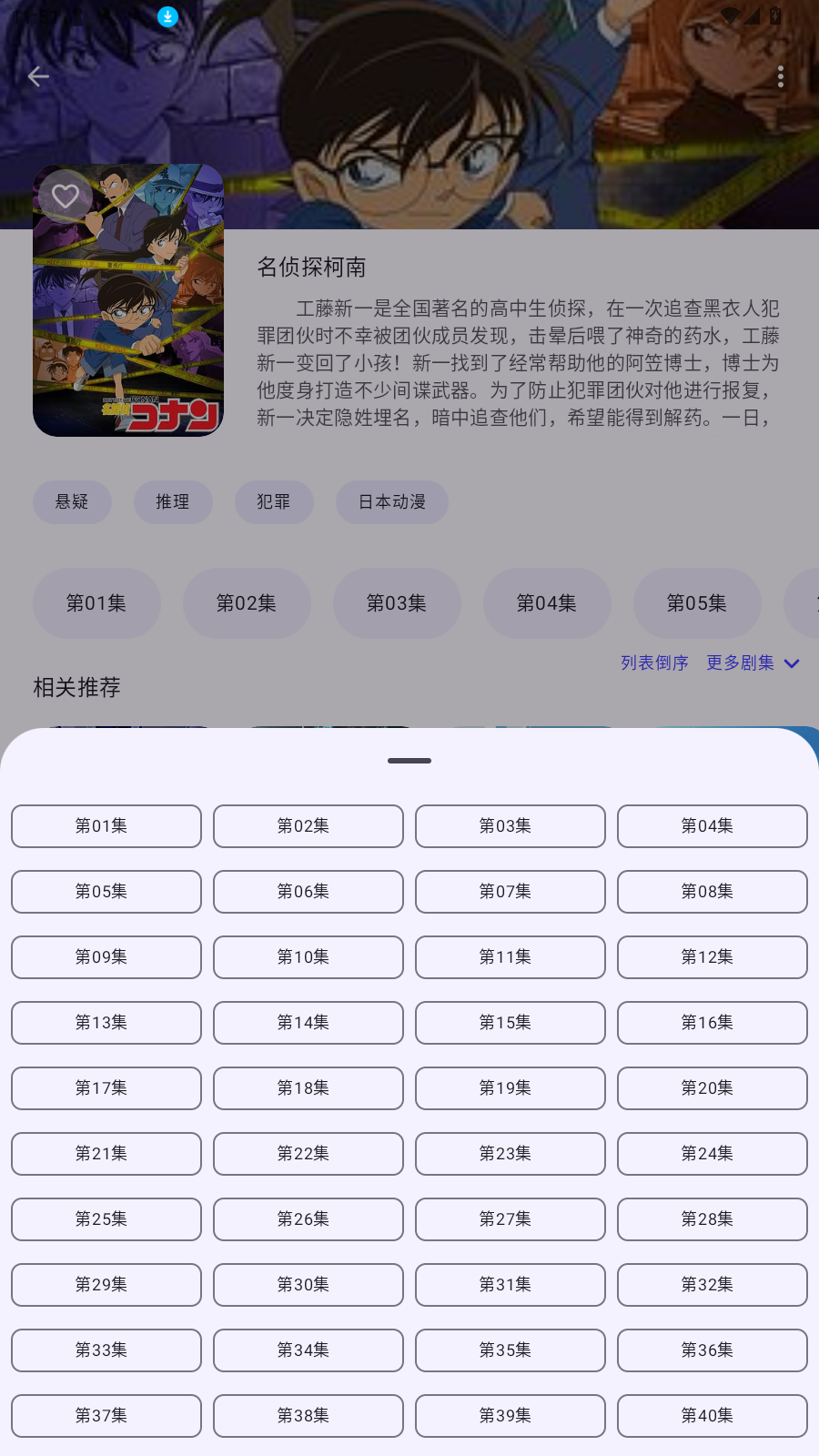Play episode 第23集
This screenshot has height=1456, width=819.
point(511,1154)
